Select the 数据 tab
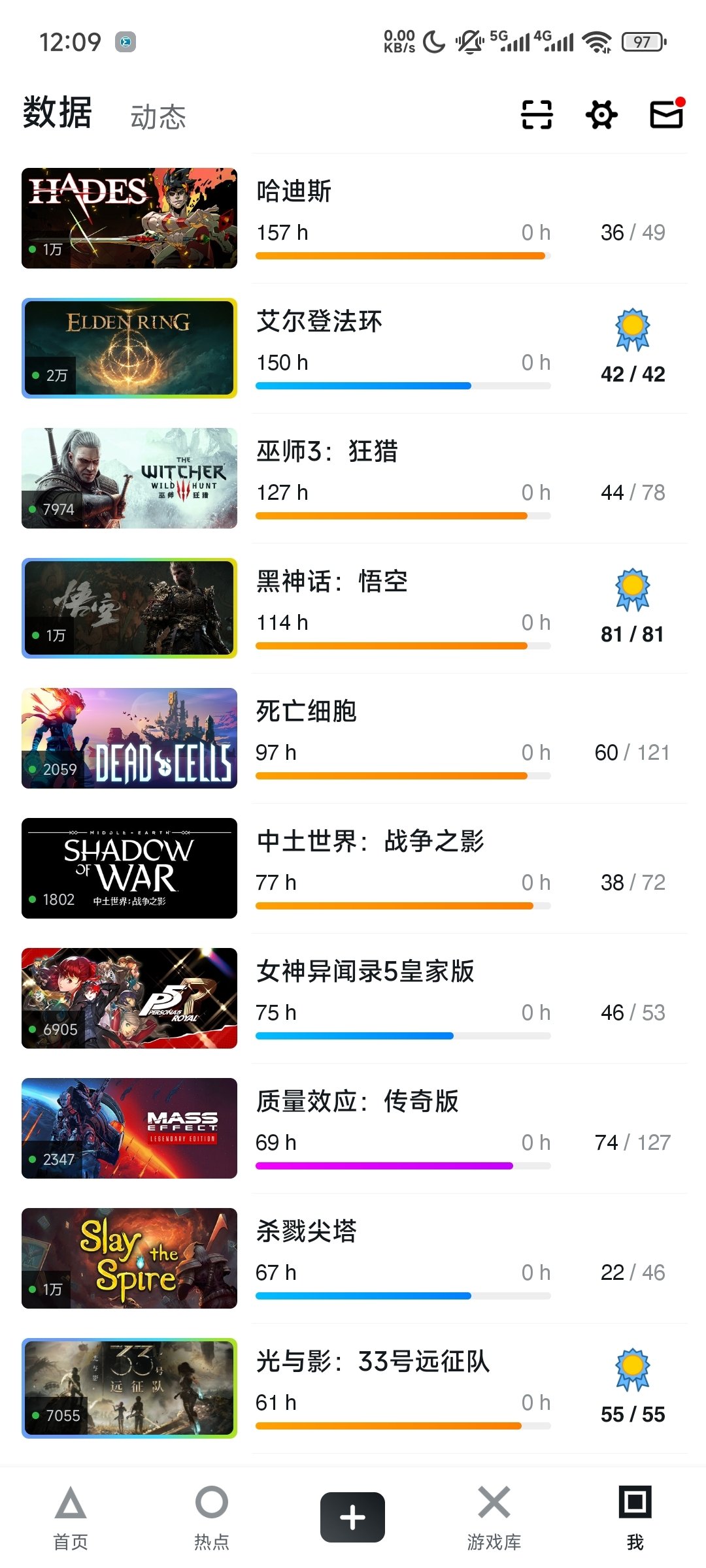 point(58,113)
